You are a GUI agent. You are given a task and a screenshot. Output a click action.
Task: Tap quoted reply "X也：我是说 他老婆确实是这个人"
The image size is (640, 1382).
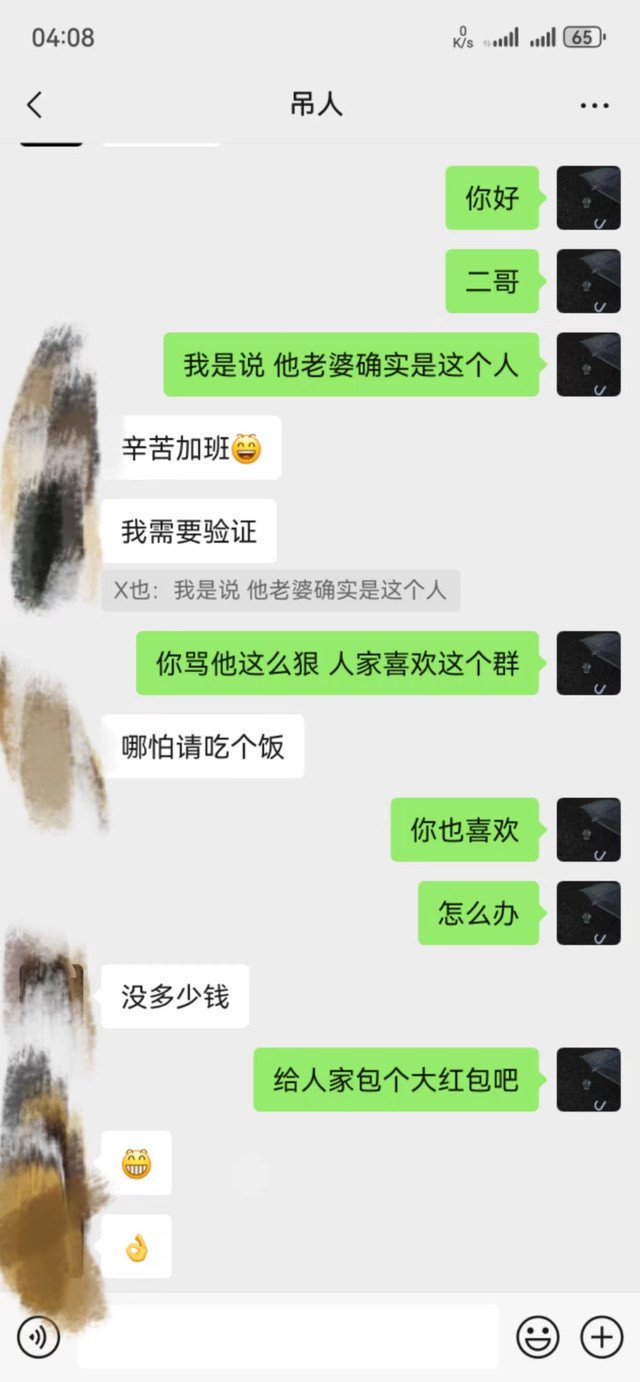point(280,591)
